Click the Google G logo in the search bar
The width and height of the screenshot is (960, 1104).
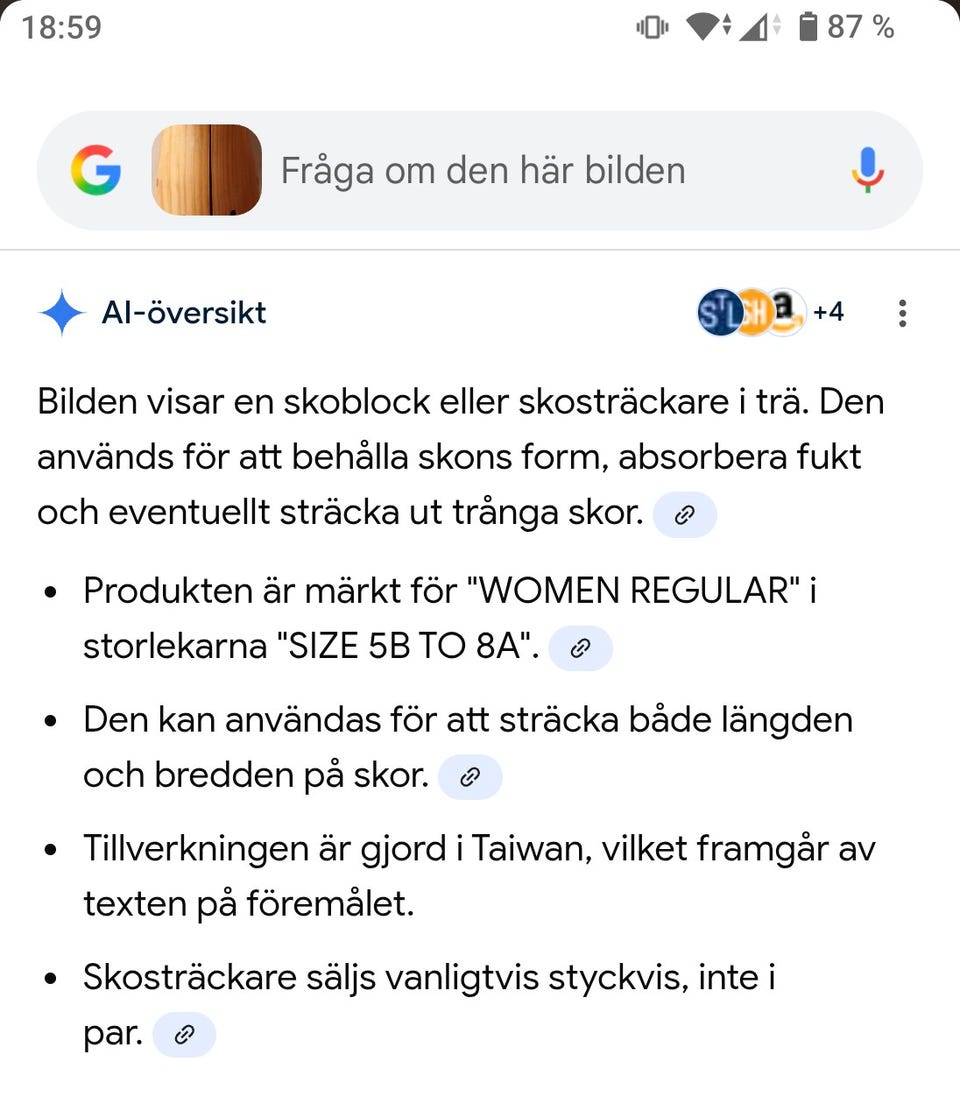96,170
